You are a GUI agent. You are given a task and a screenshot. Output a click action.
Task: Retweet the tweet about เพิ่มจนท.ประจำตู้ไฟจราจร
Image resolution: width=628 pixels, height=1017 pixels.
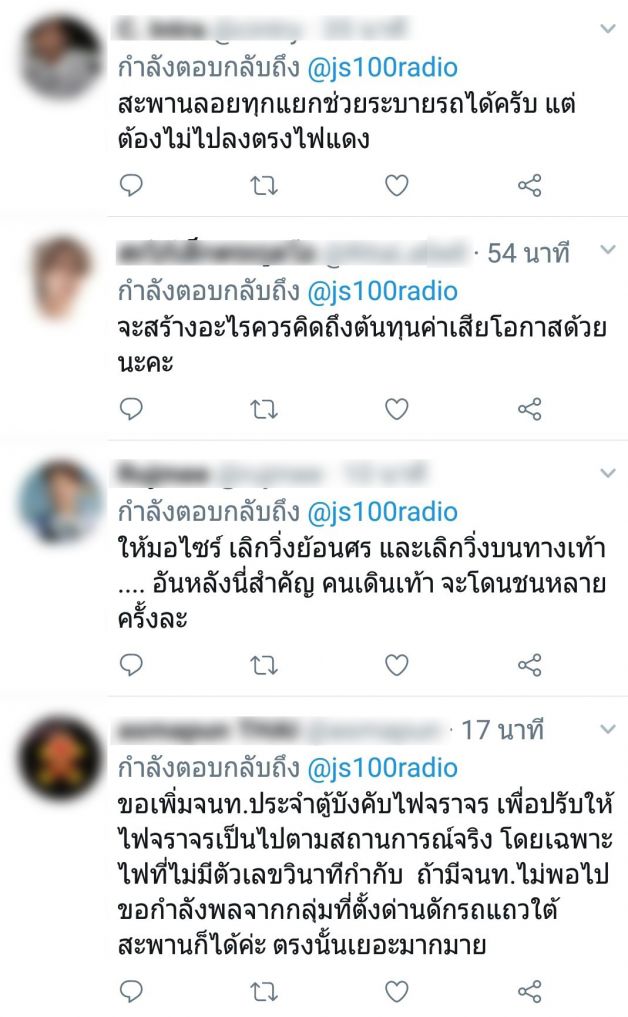click(264, 991)
